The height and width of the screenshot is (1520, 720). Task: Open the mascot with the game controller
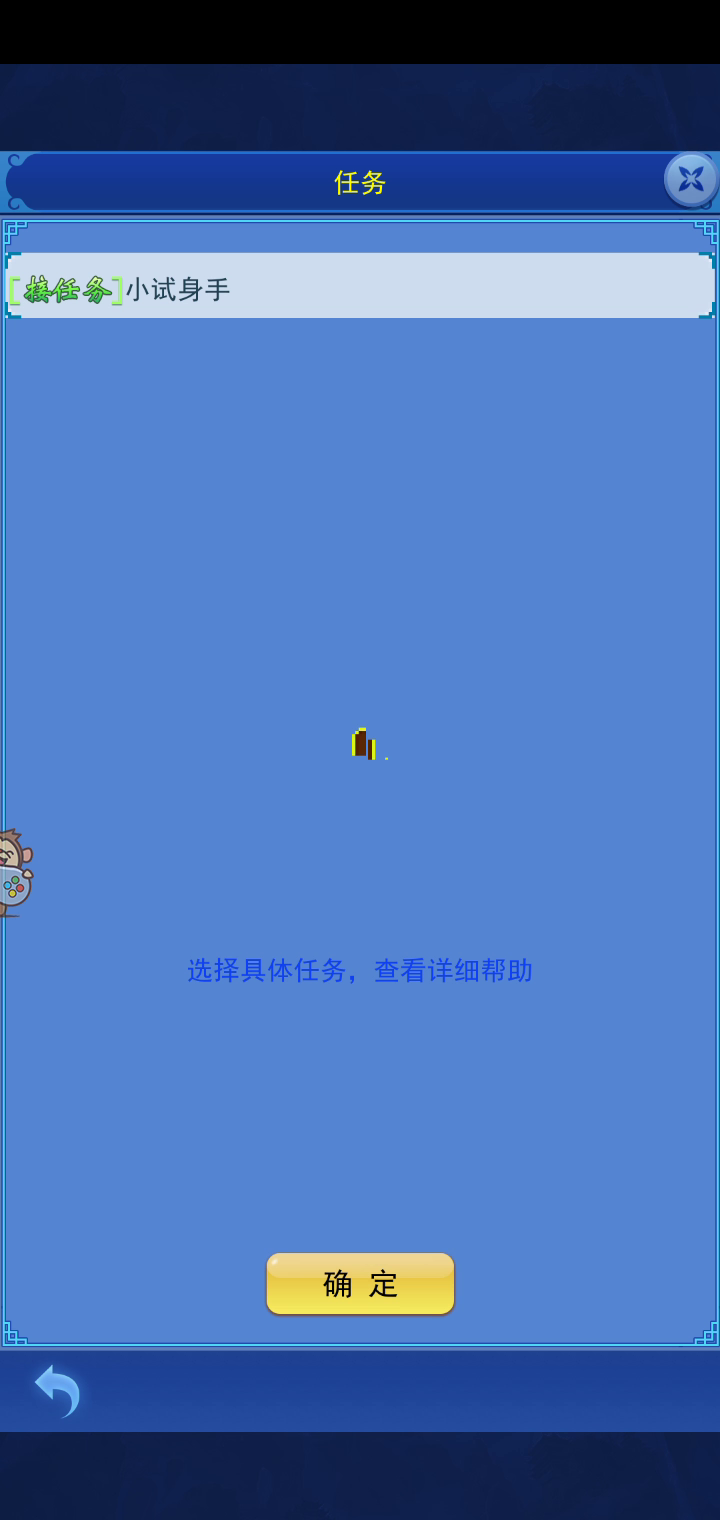(x=15, y=873)
